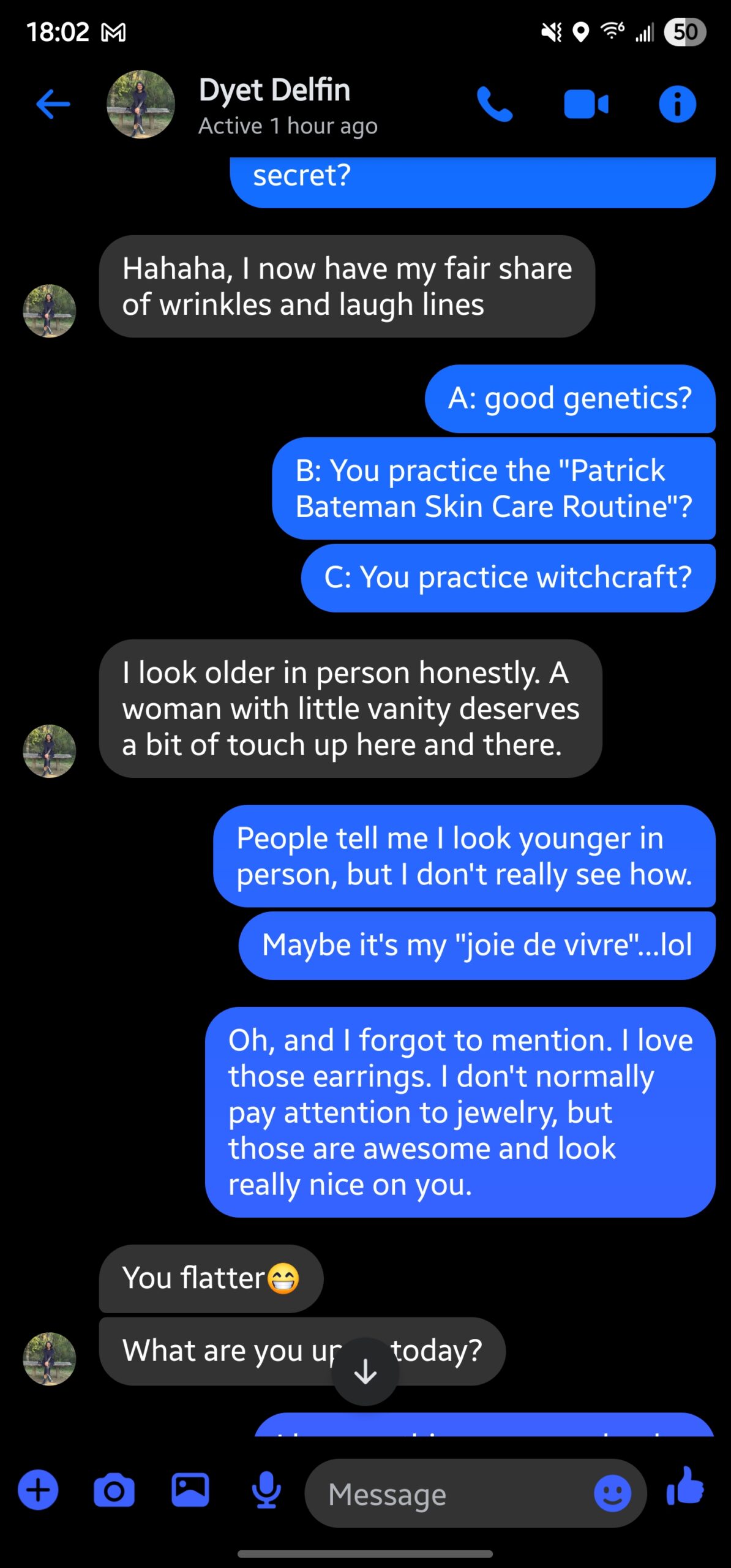Start a voice call with Dyet Delfin
Screen dimensions: 731x1568
pos(494,104)
